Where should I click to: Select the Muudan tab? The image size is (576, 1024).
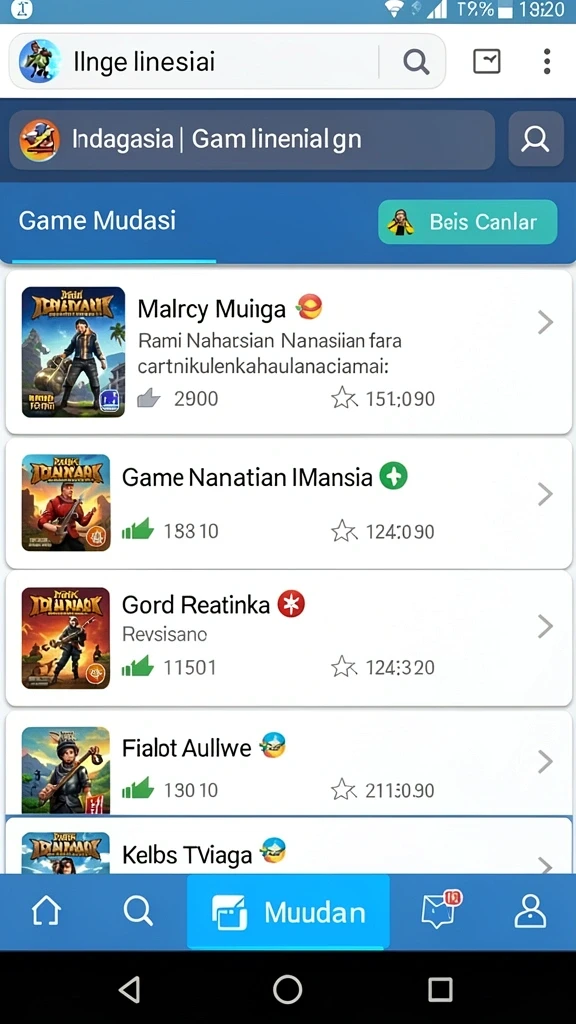click(x=288, y=912)
